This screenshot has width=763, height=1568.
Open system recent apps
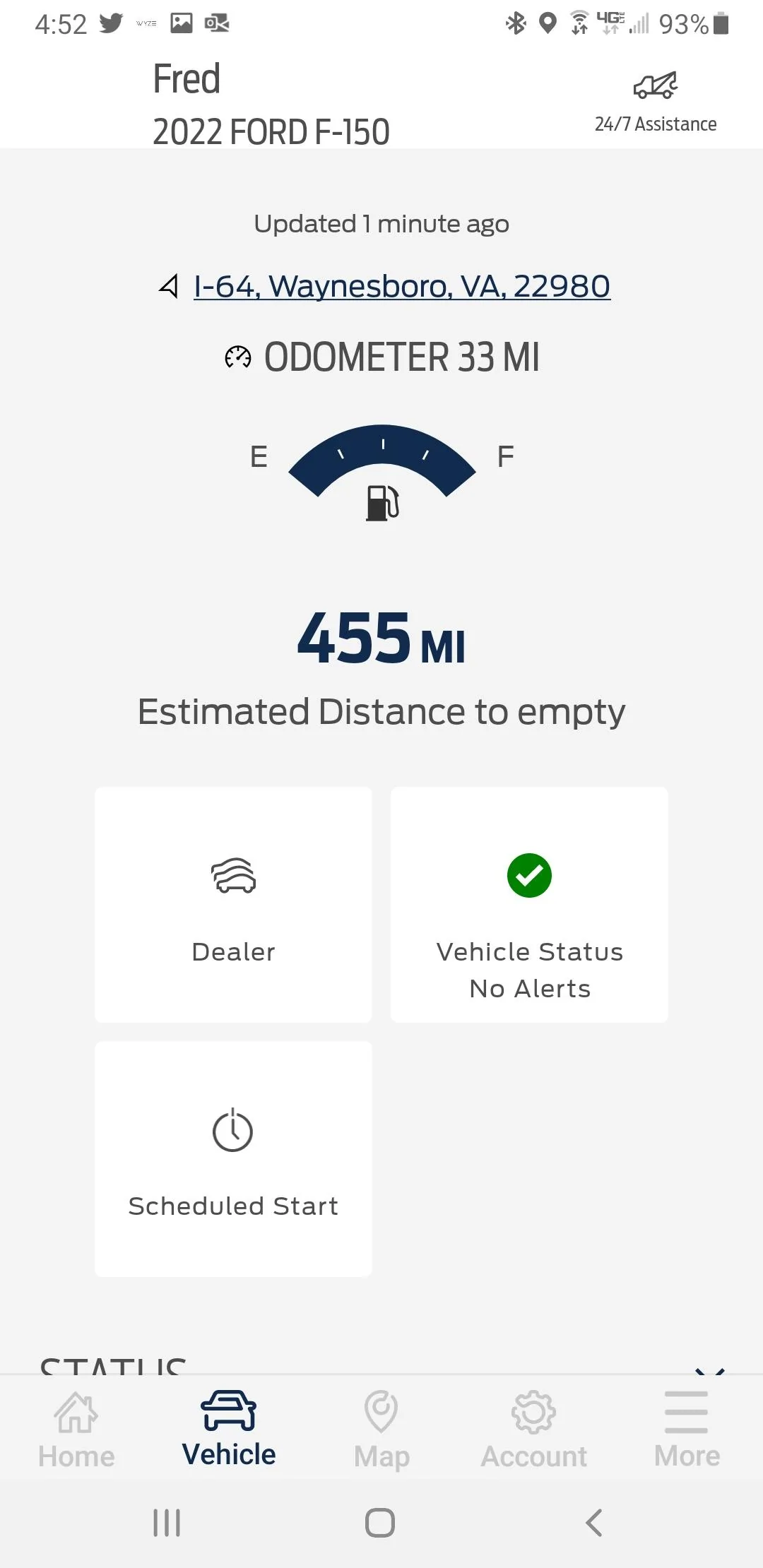coord(167,1523)
